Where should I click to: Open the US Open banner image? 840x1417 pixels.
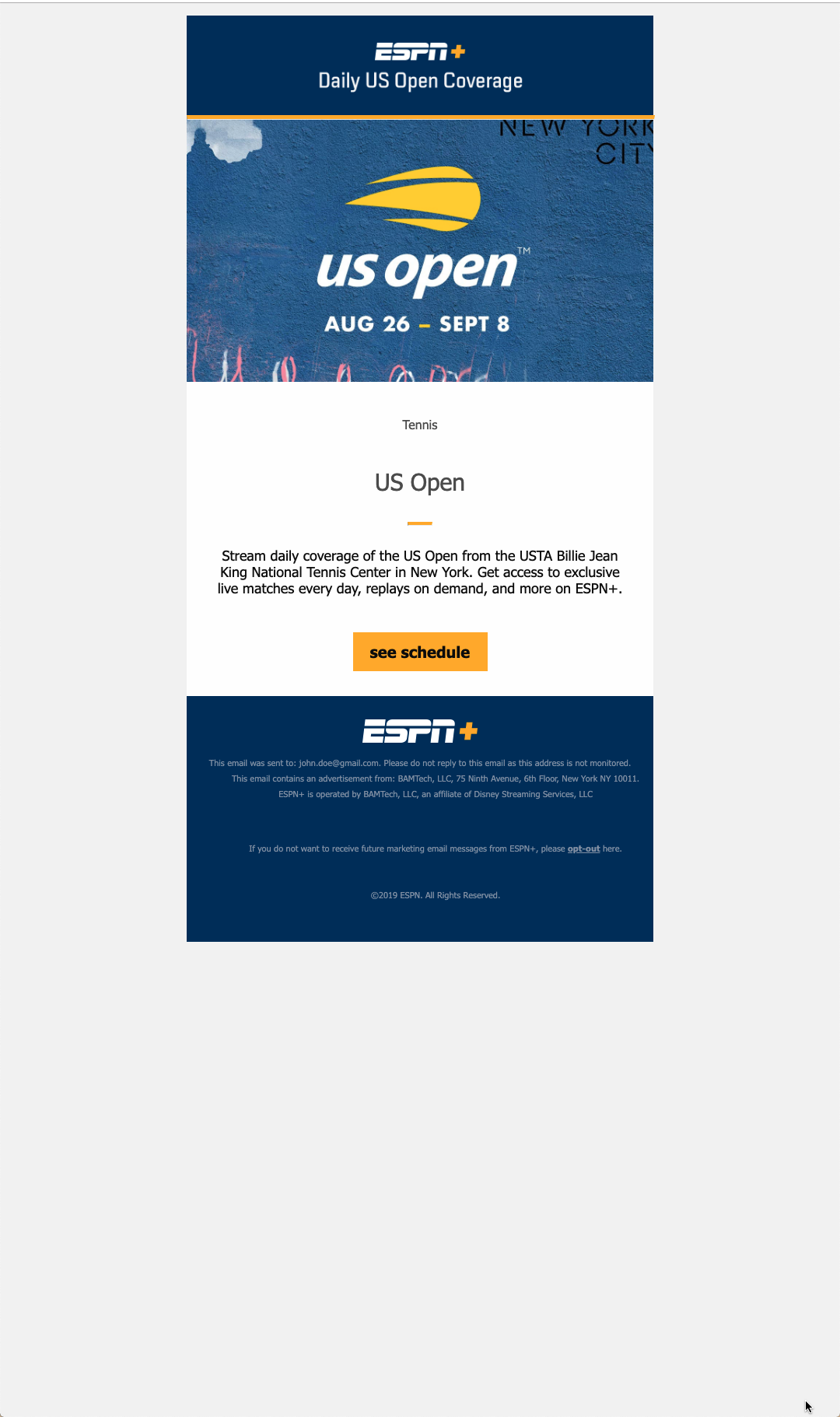click(420, 250)
